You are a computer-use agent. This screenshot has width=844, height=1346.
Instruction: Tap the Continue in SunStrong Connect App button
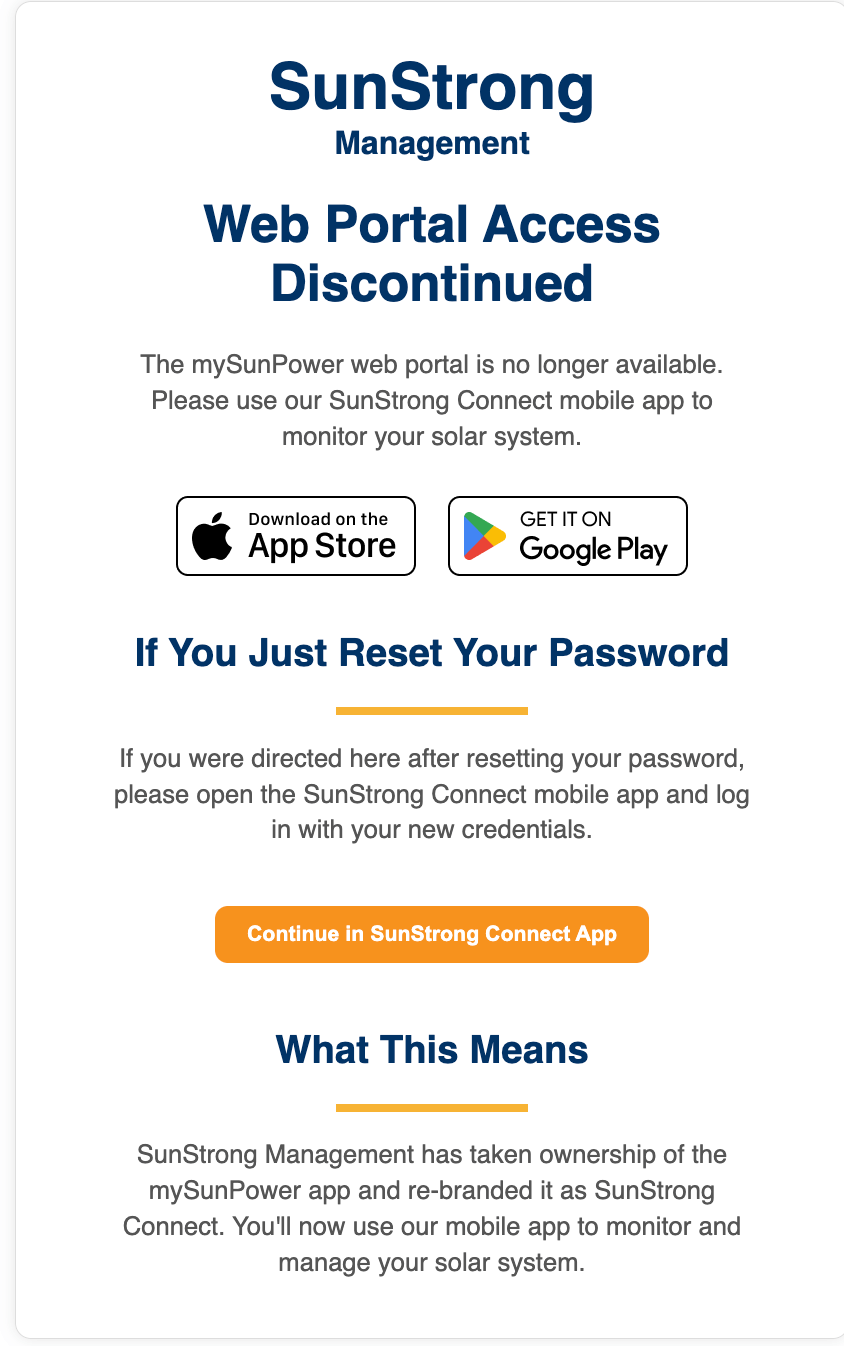pyautogui.click(x=432, y=934)
